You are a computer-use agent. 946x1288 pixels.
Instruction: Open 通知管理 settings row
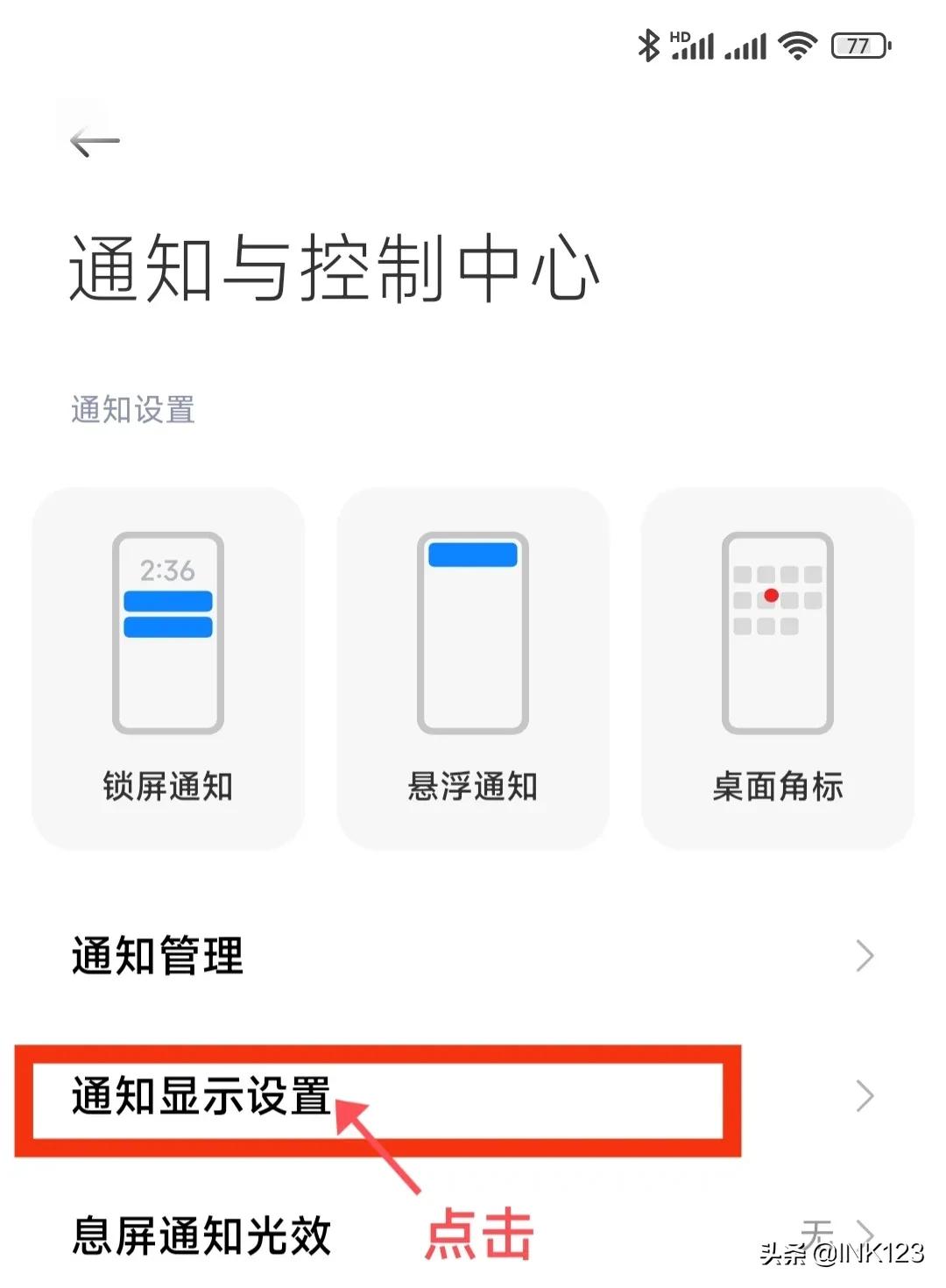(x=473, y=955)
